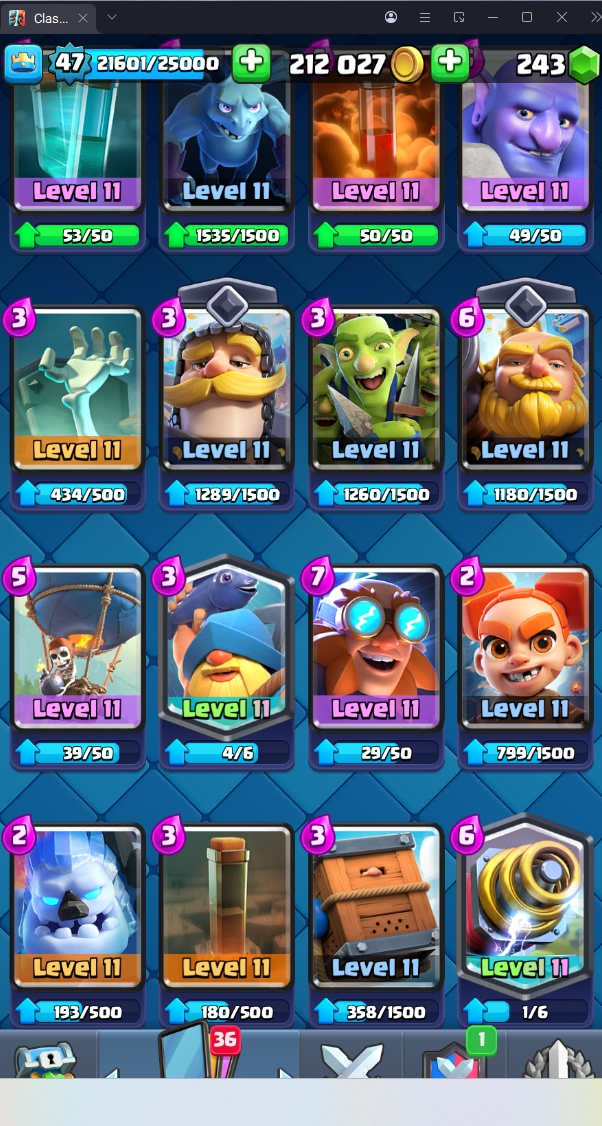Open the Shop chest tab
The width and height of the screenshot is (602, 1126).
(x=48, y=1058)
